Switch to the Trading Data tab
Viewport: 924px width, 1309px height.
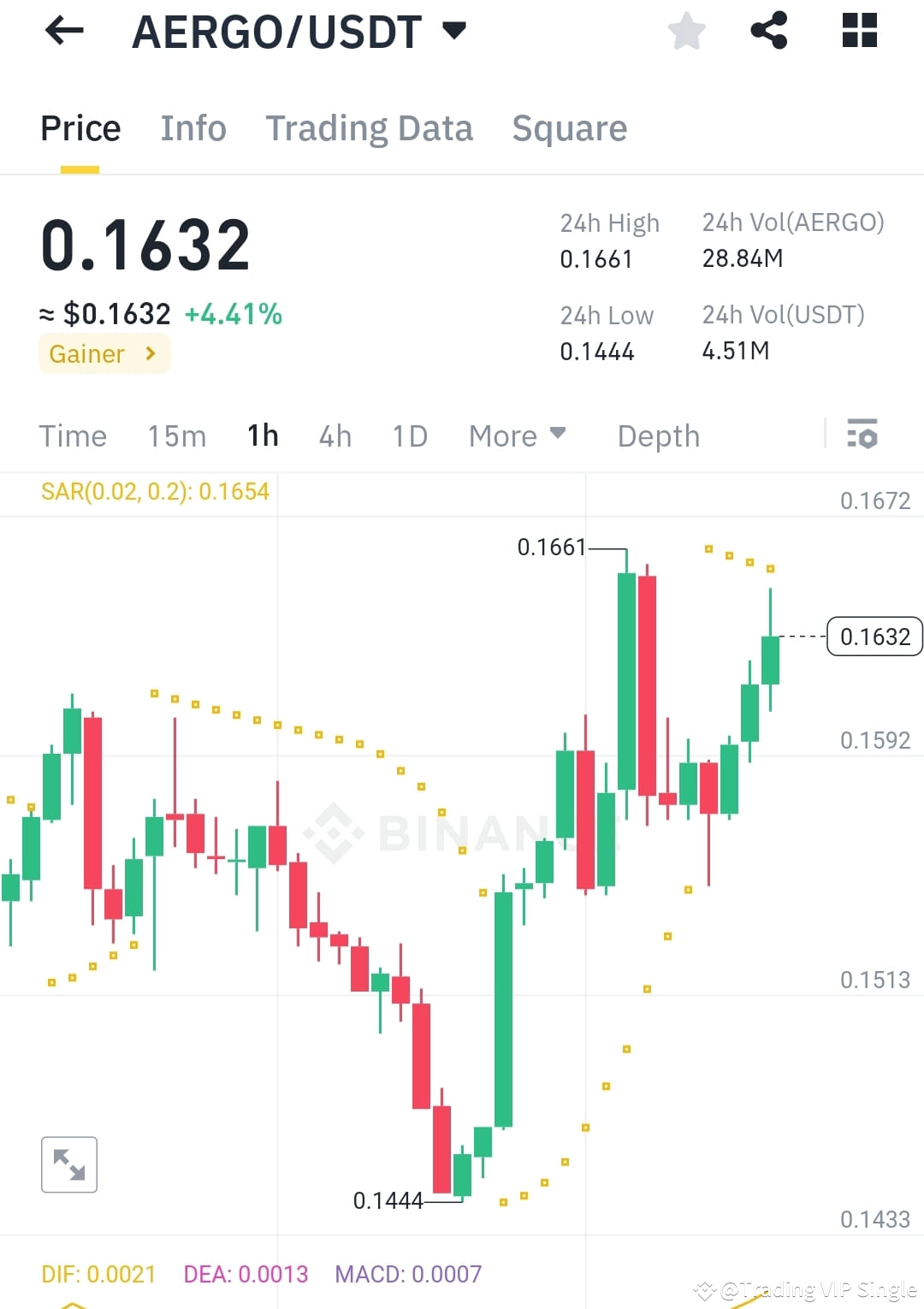[370, 128]
